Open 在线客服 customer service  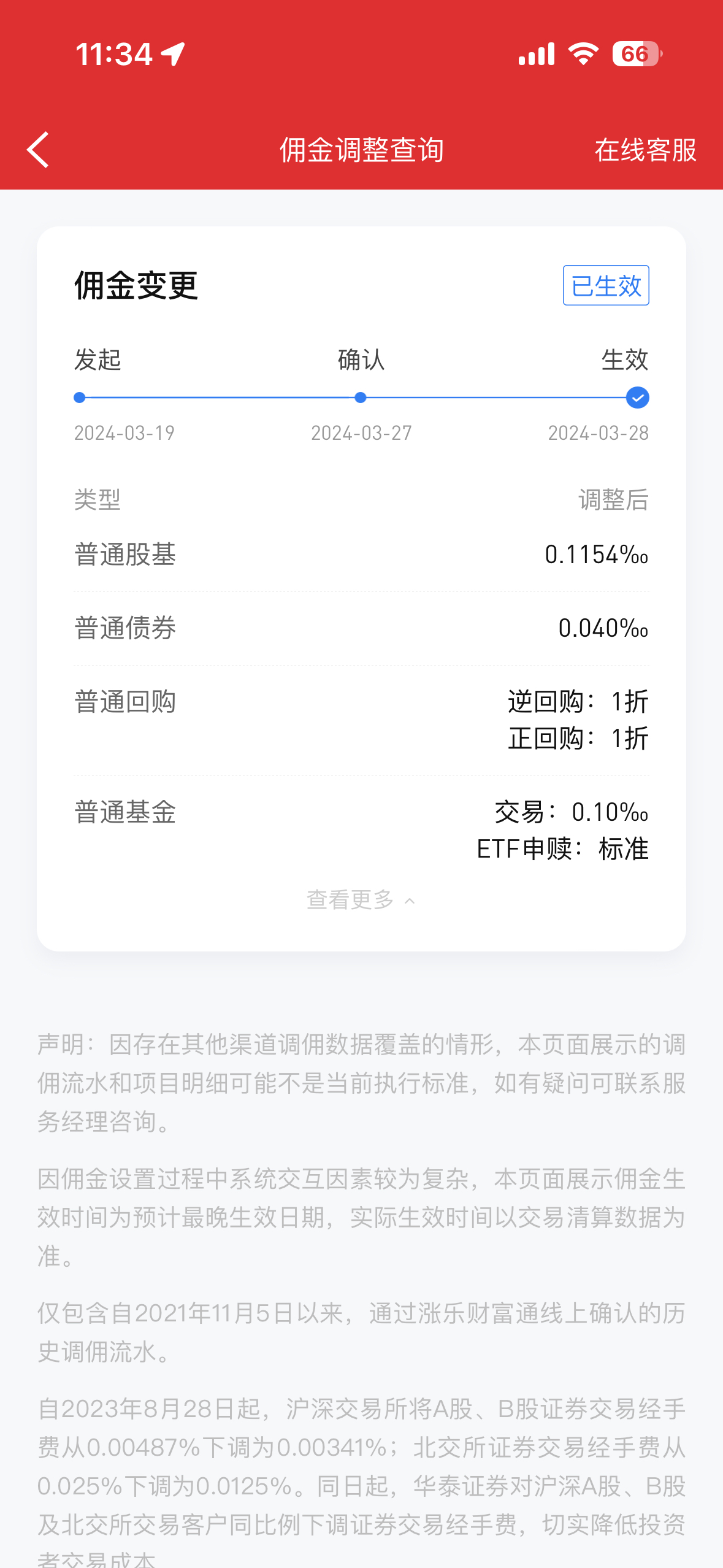pos(645,149)
